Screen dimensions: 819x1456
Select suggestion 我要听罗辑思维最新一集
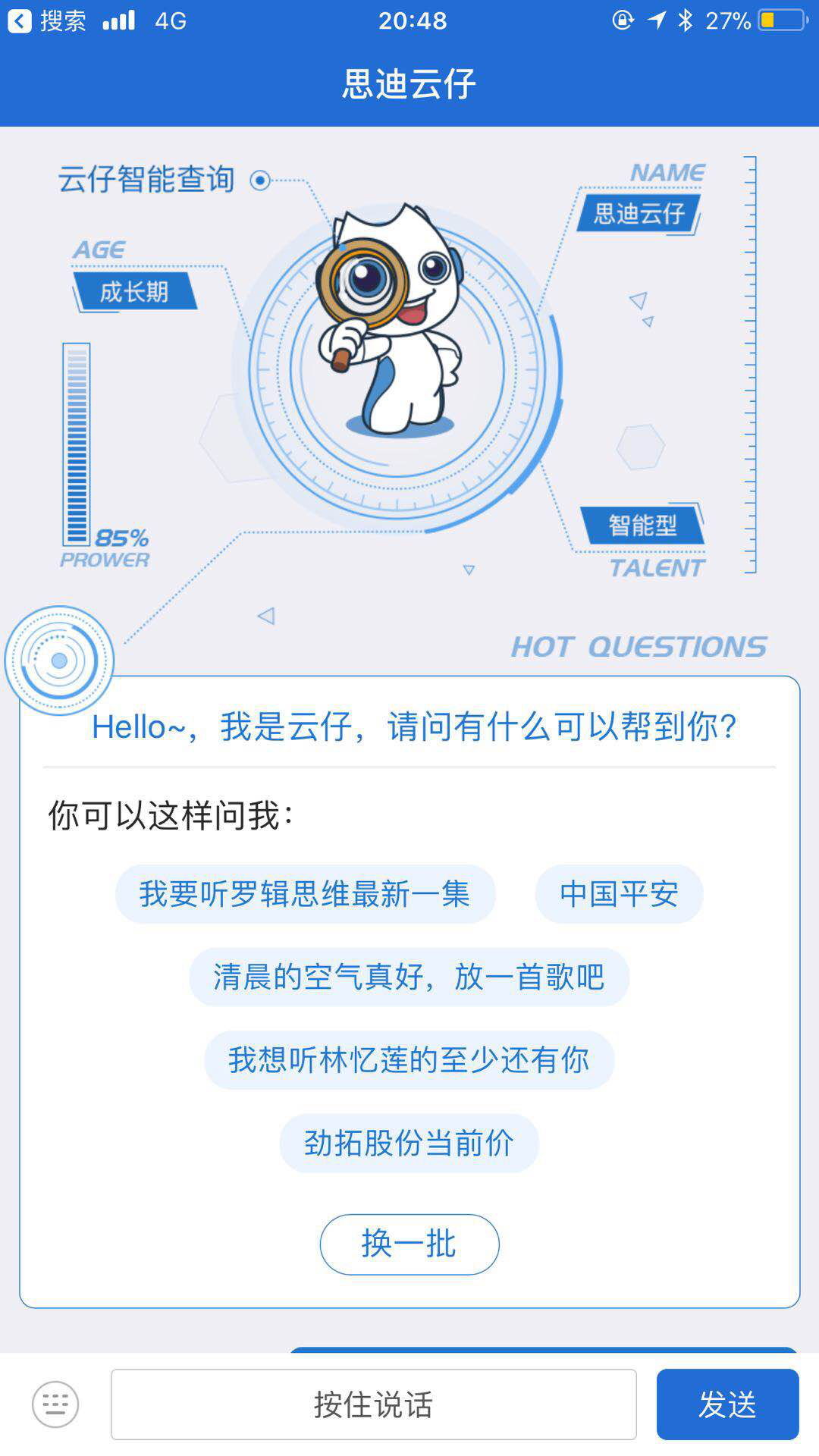pos(305,893)
